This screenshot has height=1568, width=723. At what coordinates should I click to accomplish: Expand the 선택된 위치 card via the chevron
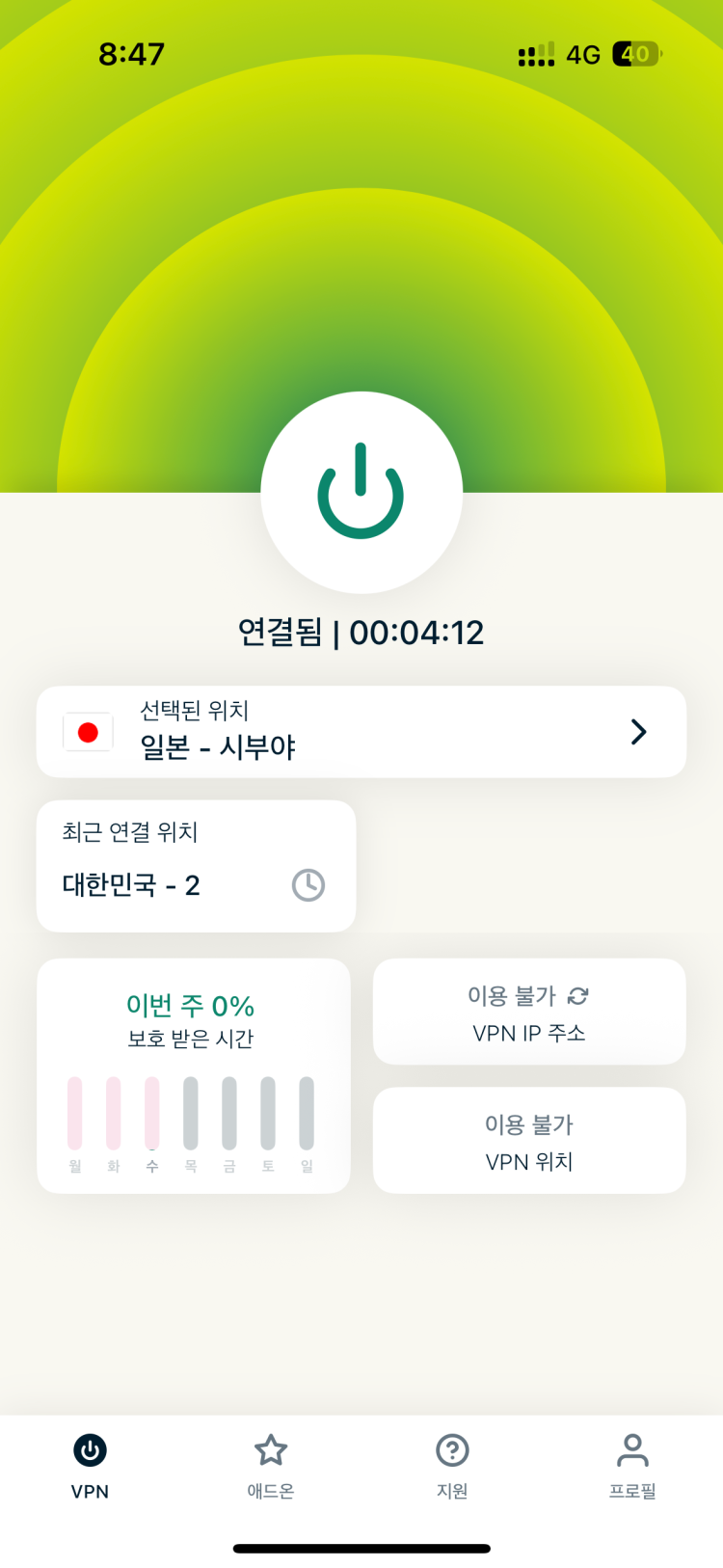coord(638,732)
